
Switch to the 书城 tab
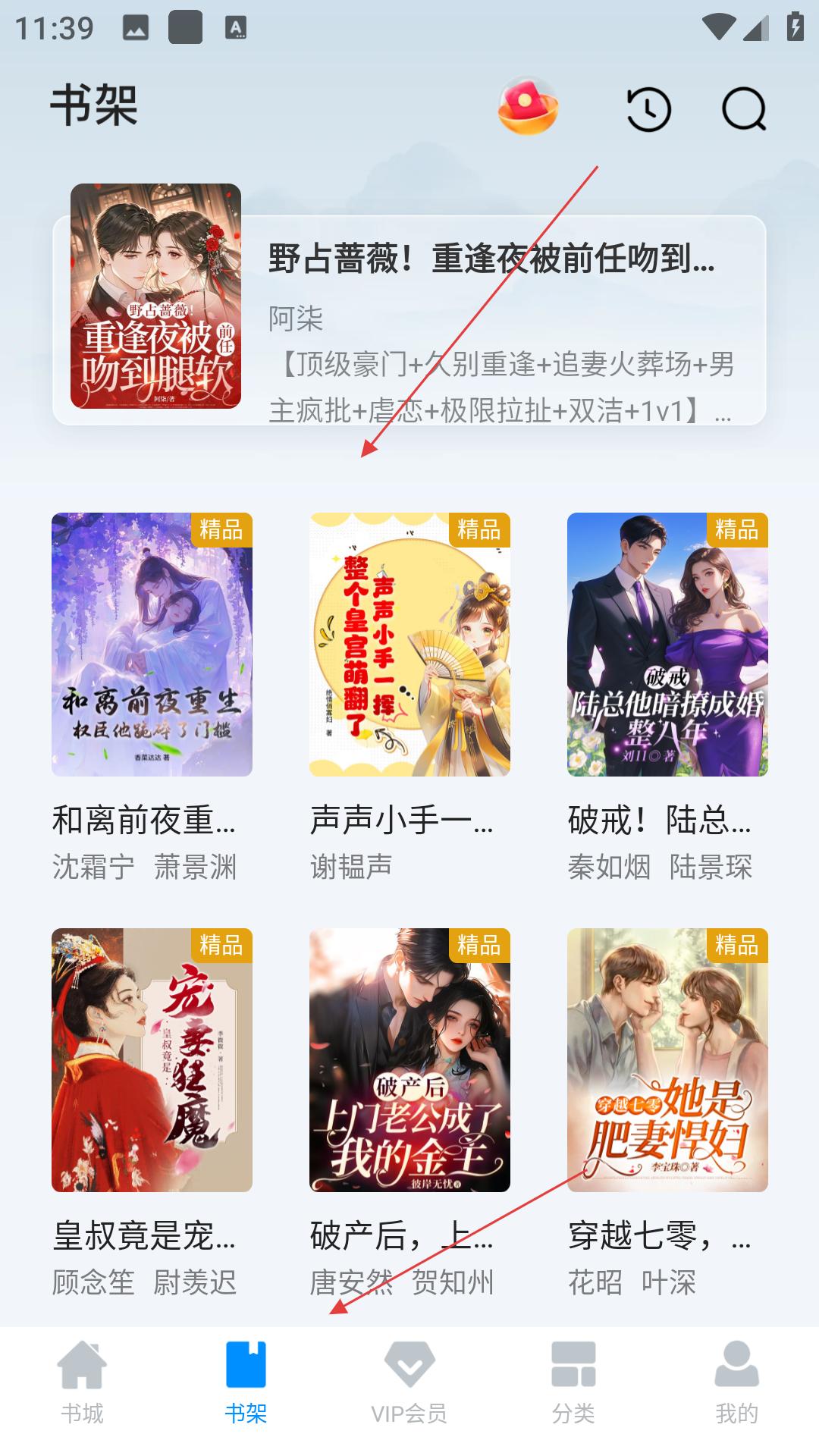(82, 1382)
